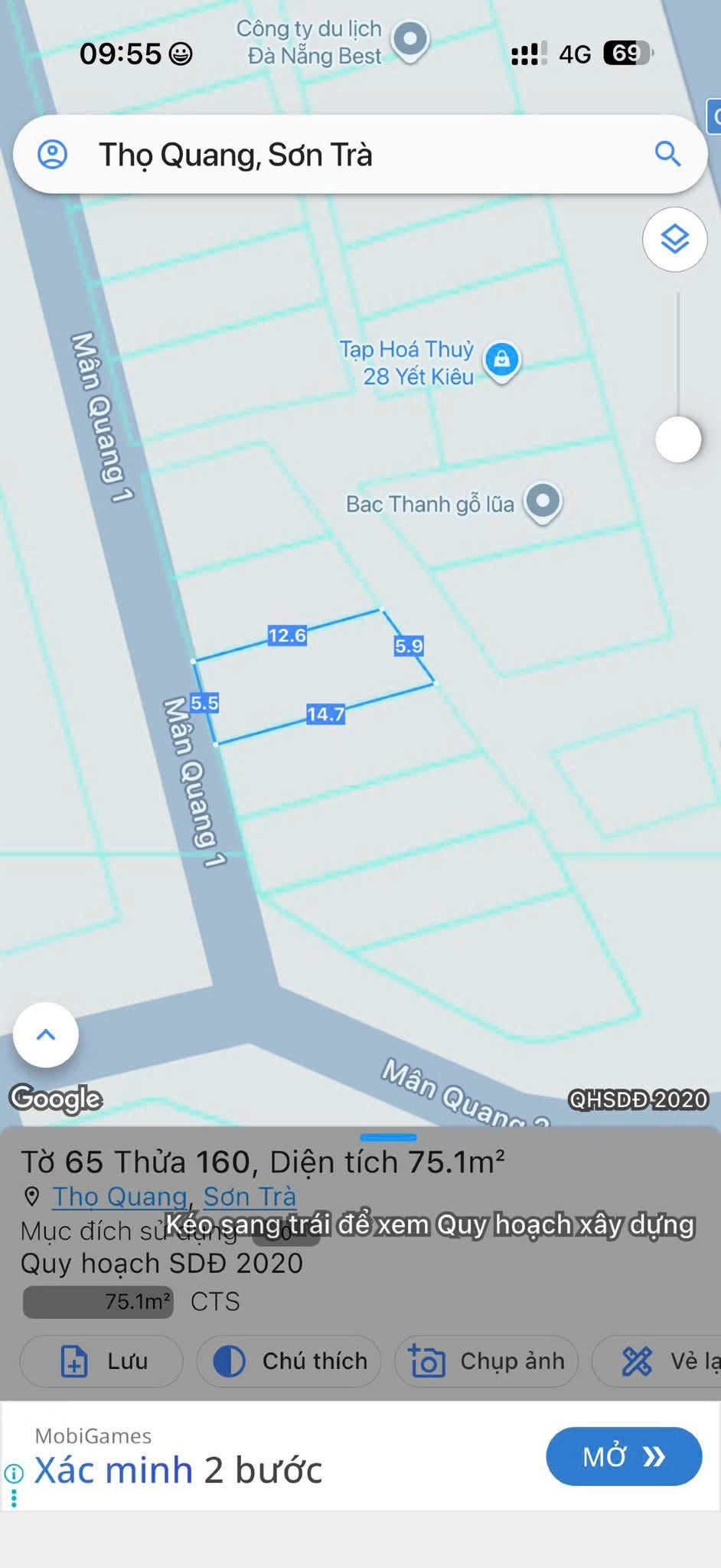Tap the Công ty du lịch Đà Nẵng Best pin
The image size is (721, 1568).
coord(410,40)
